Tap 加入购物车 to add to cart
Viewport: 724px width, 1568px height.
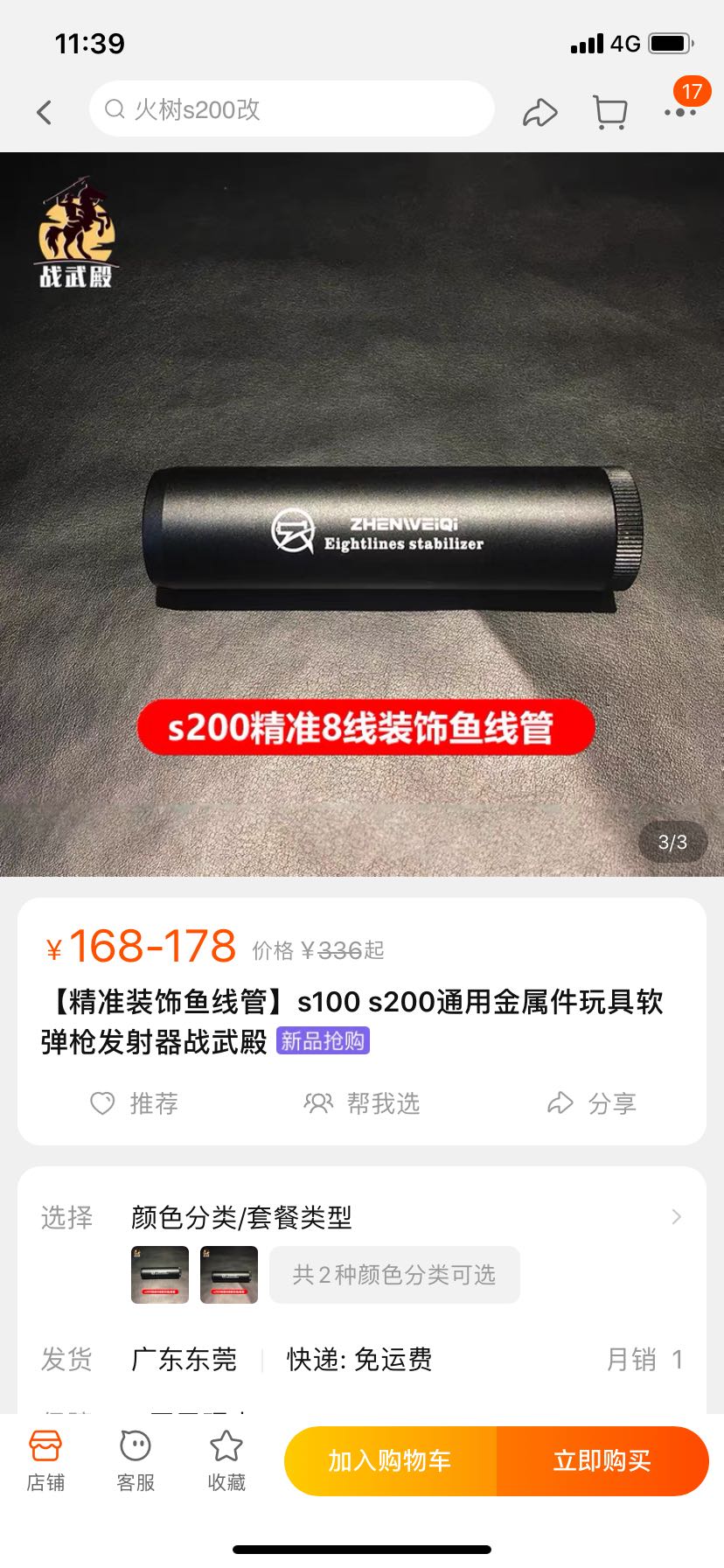coord(390,1460)
